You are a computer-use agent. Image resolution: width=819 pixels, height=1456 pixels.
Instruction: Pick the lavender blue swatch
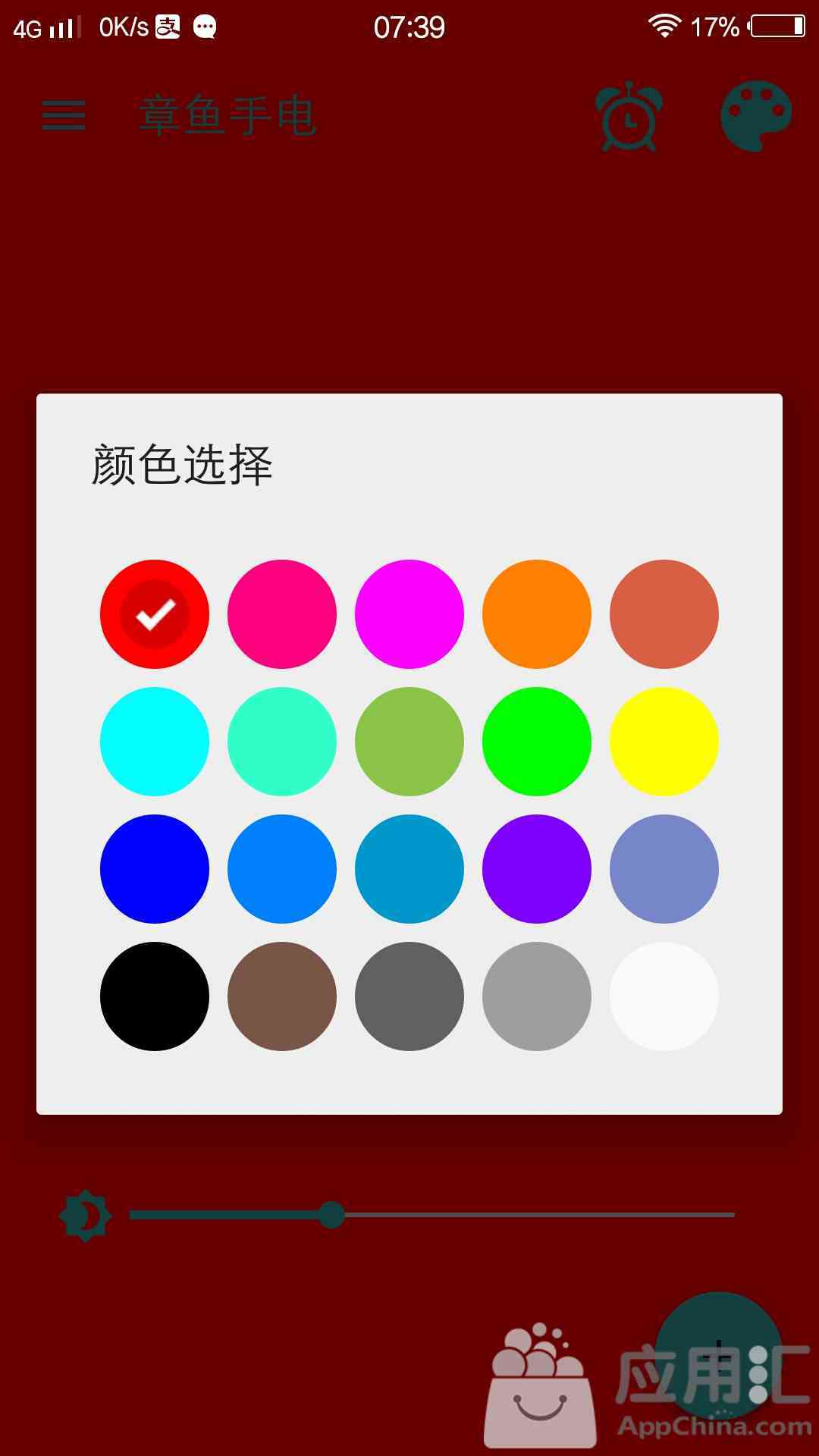click(664, 869)
